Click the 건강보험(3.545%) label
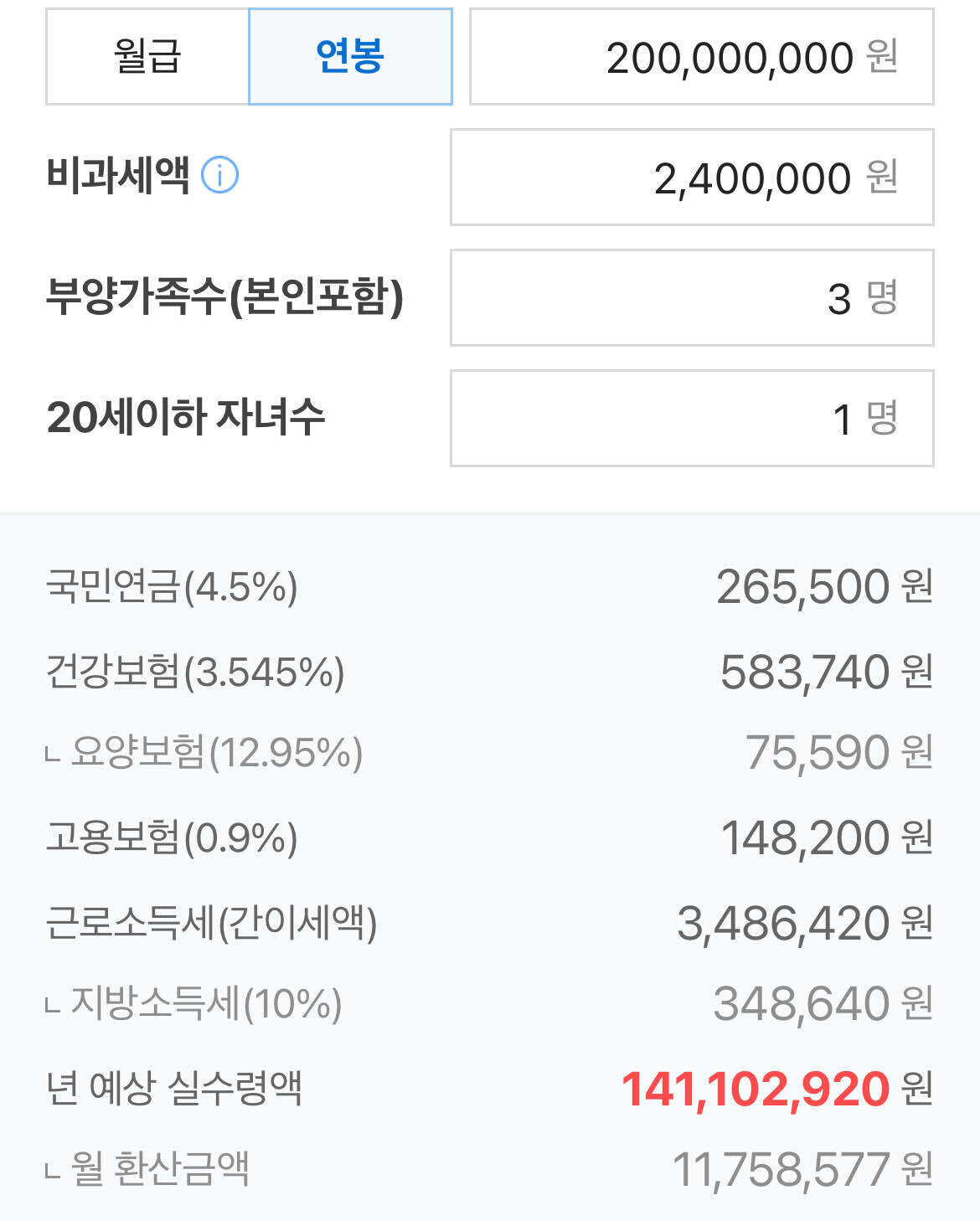Image resolution: width=980 pixels, height=1221 pixels. pos(197,672)
